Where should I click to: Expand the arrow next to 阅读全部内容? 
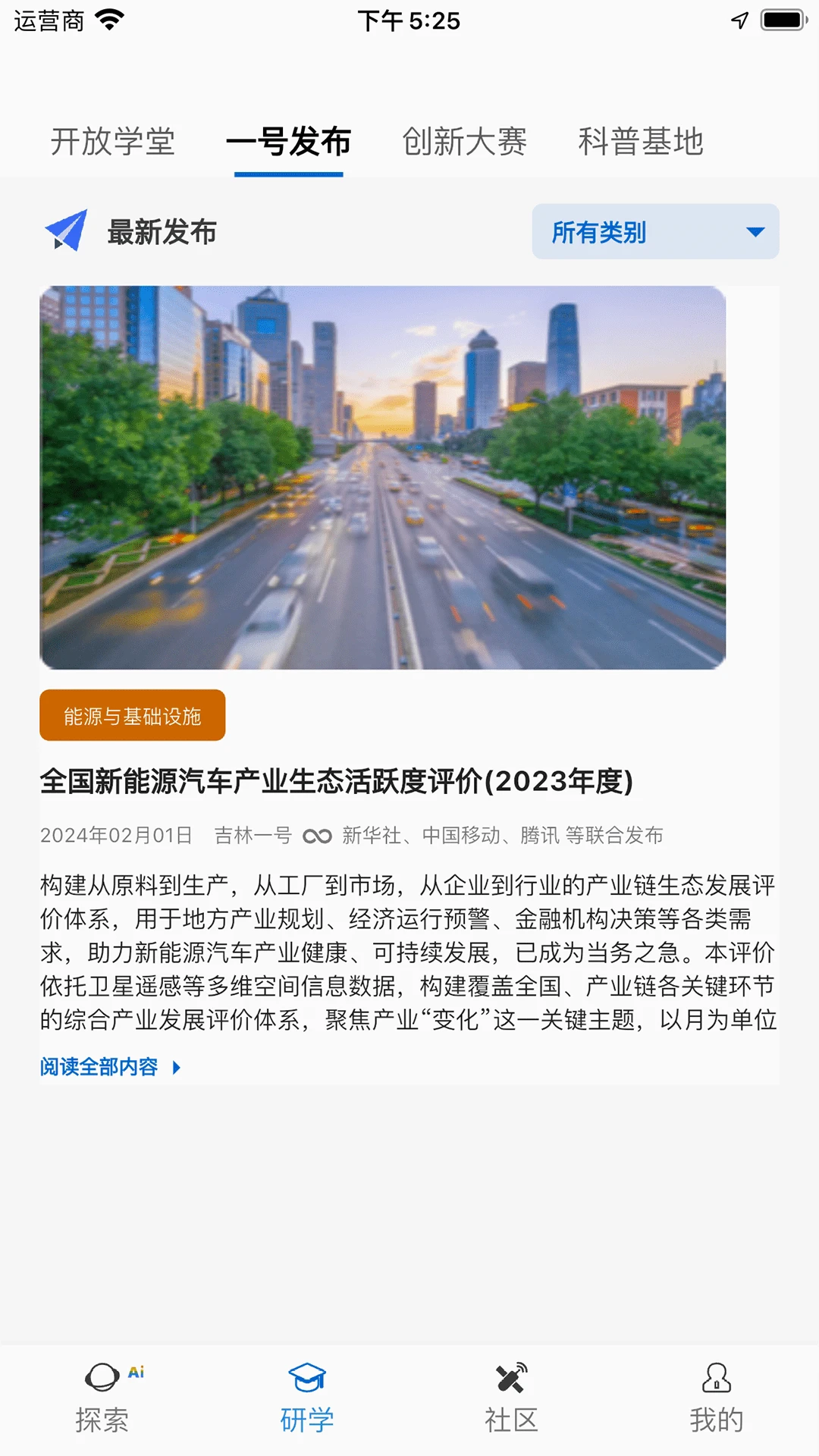coord(177,1068)
